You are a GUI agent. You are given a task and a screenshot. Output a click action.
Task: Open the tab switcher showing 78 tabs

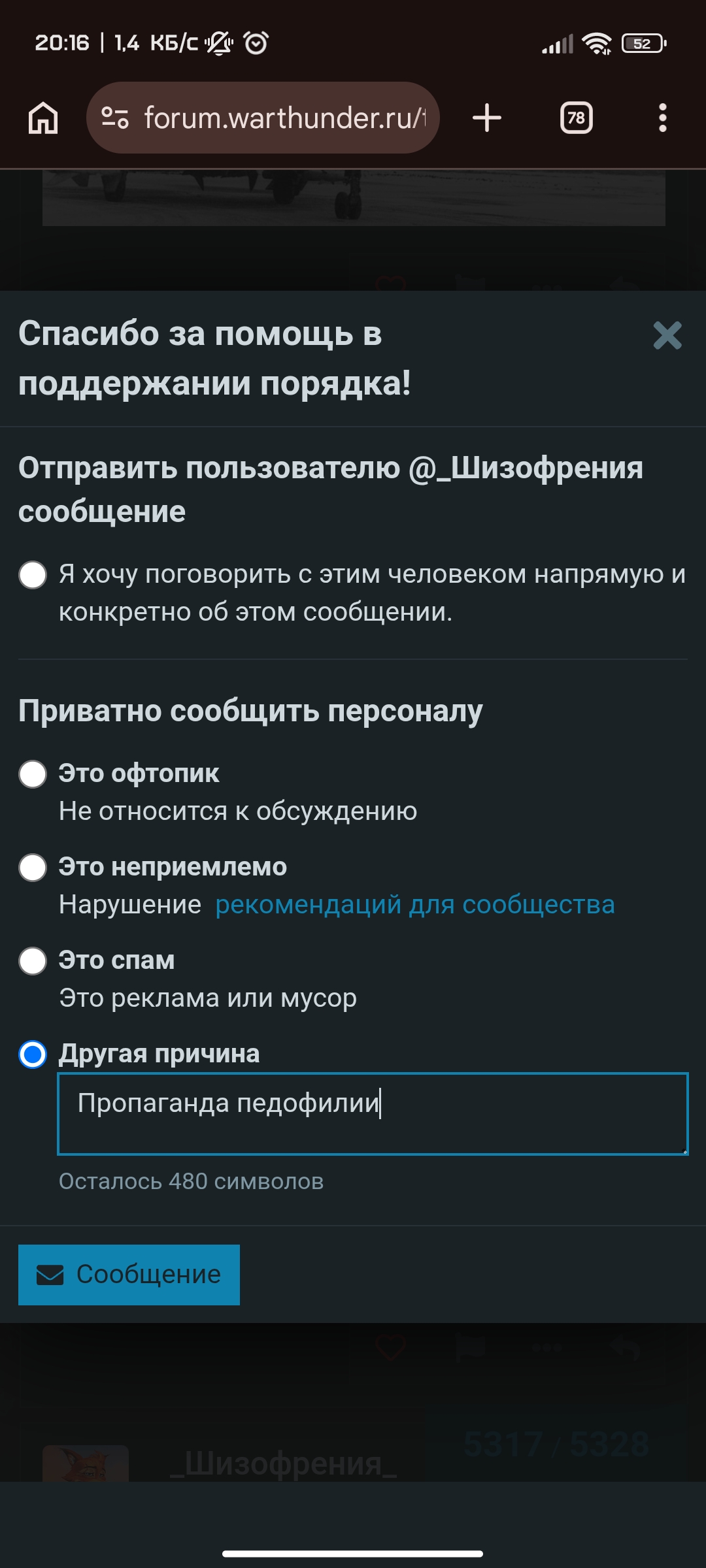(x=576, y=118)
